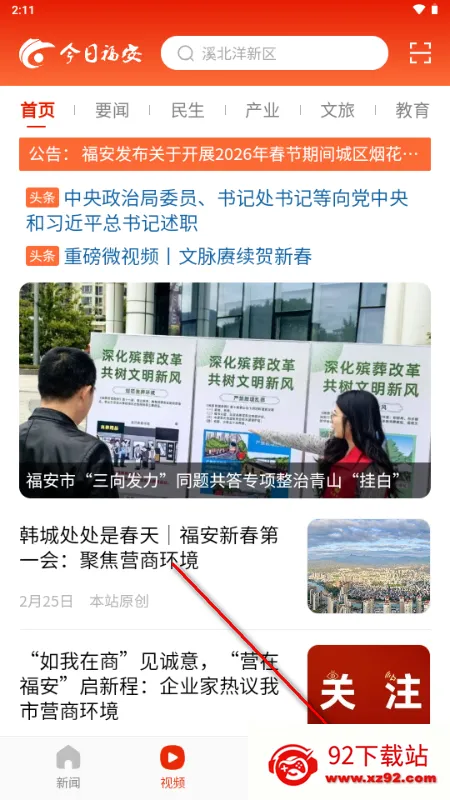Open the 公告 fireworks announcement banner
The height and width of the screenshot is (800, 450).
point(225,154)
